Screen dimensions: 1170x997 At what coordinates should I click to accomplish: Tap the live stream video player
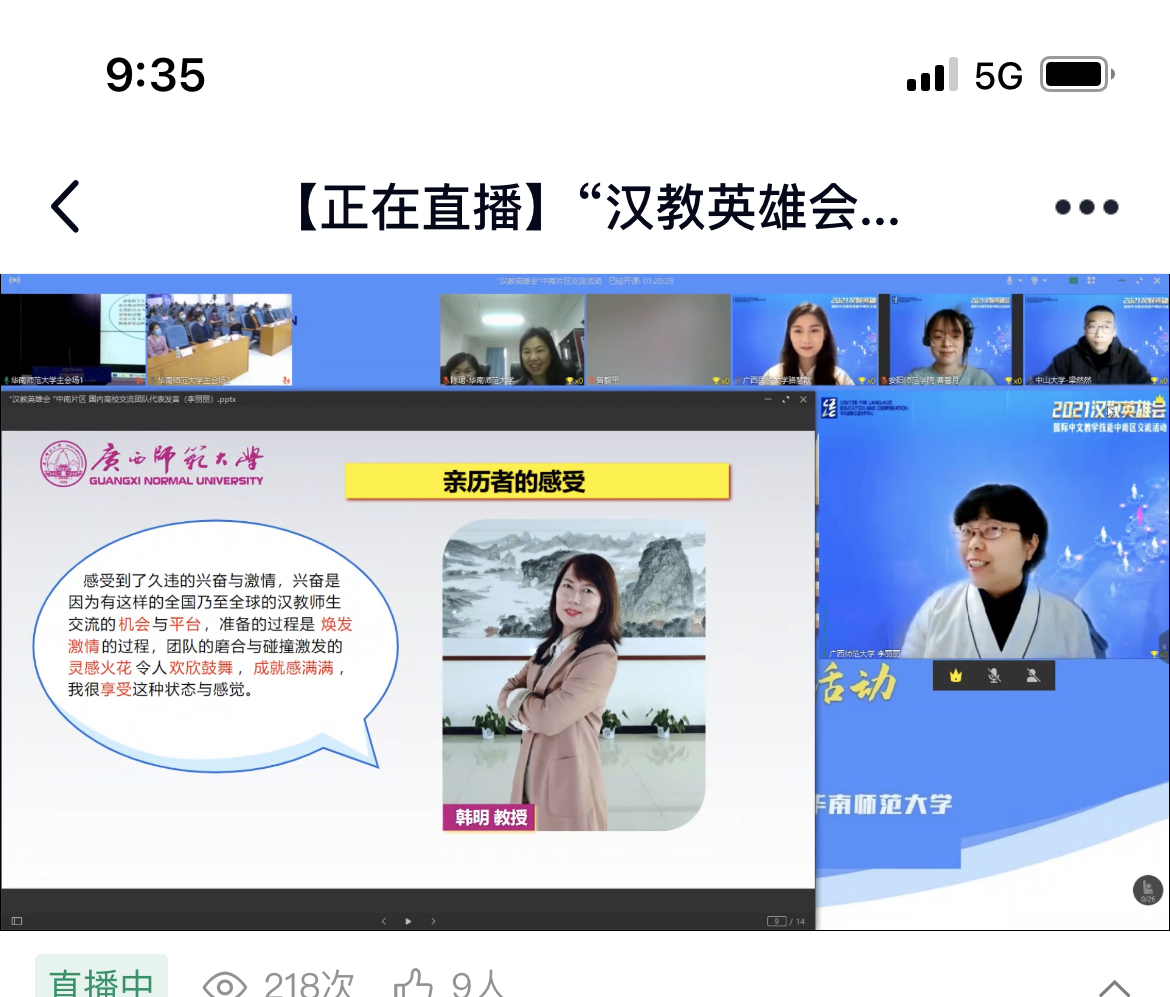point(585,602)
